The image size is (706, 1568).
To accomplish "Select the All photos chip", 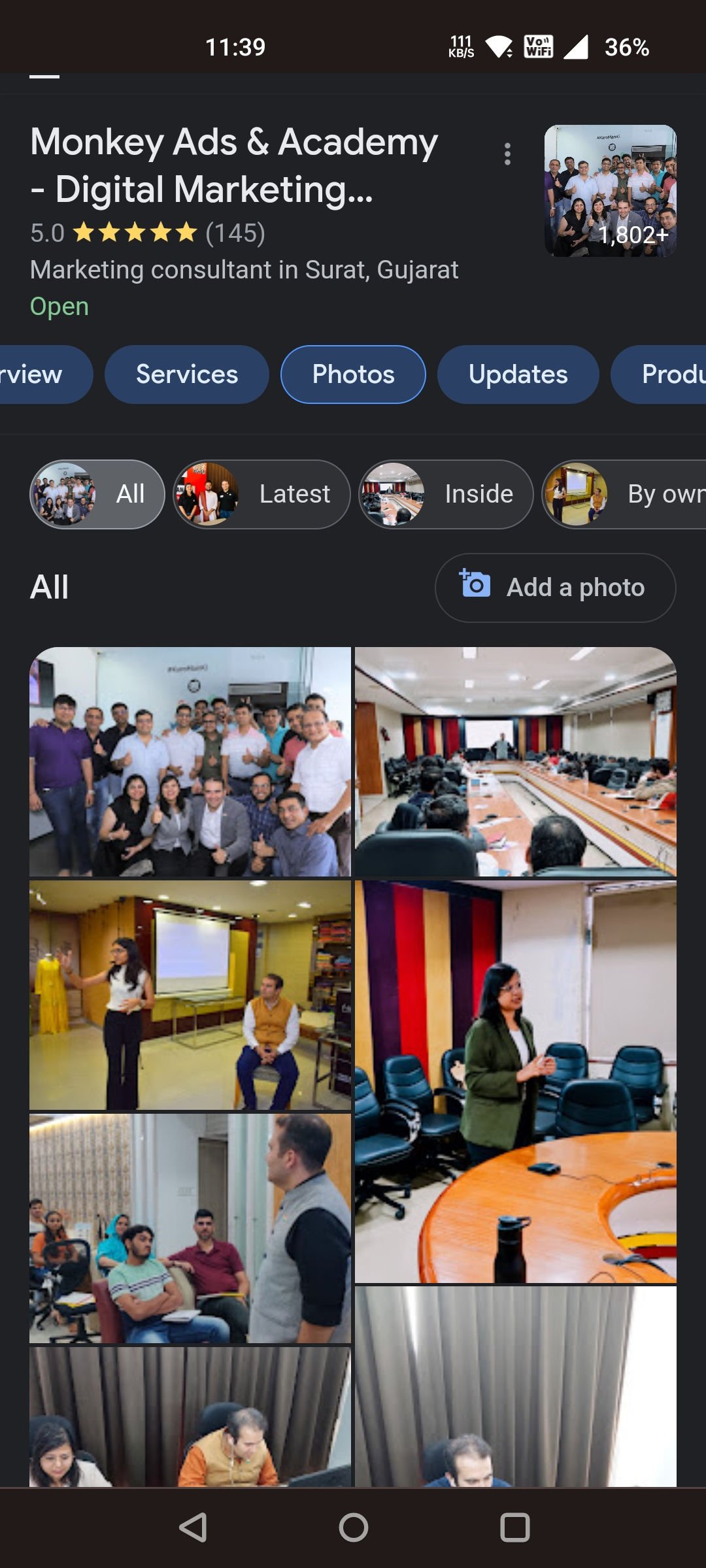I will pos(97,494).
